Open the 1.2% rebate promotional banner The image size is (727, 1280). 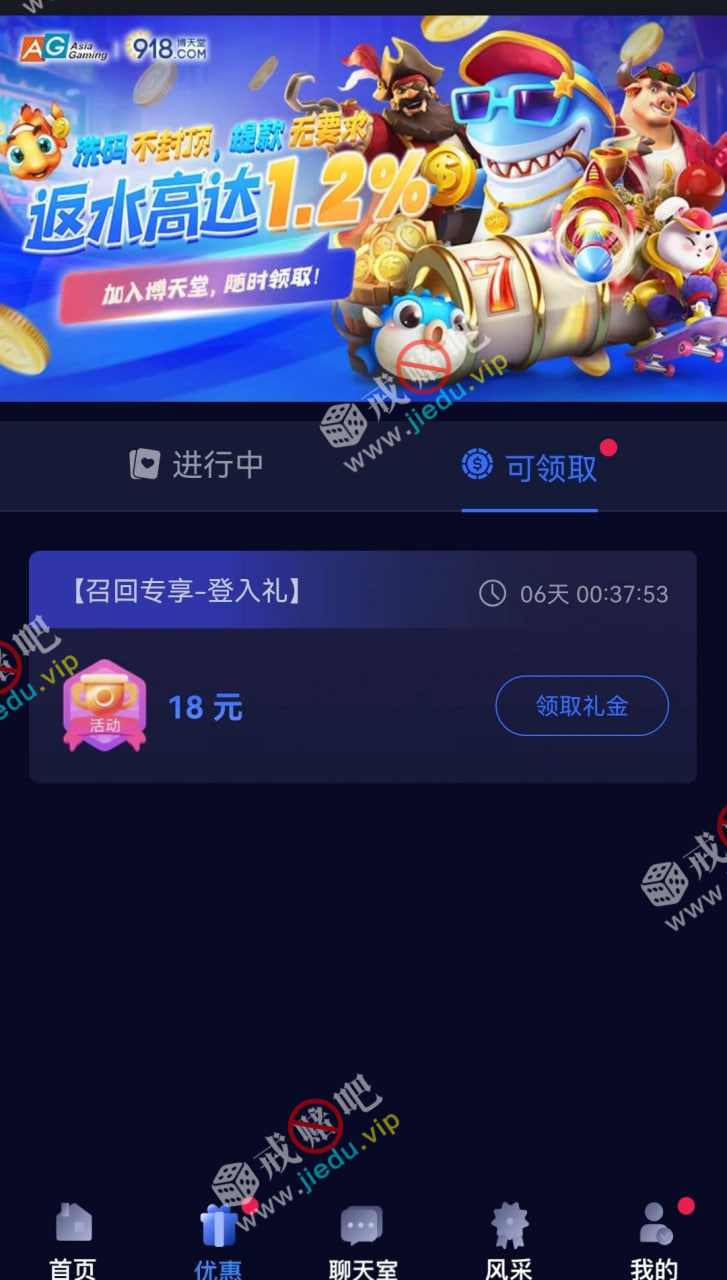click(x=363, y=208)
